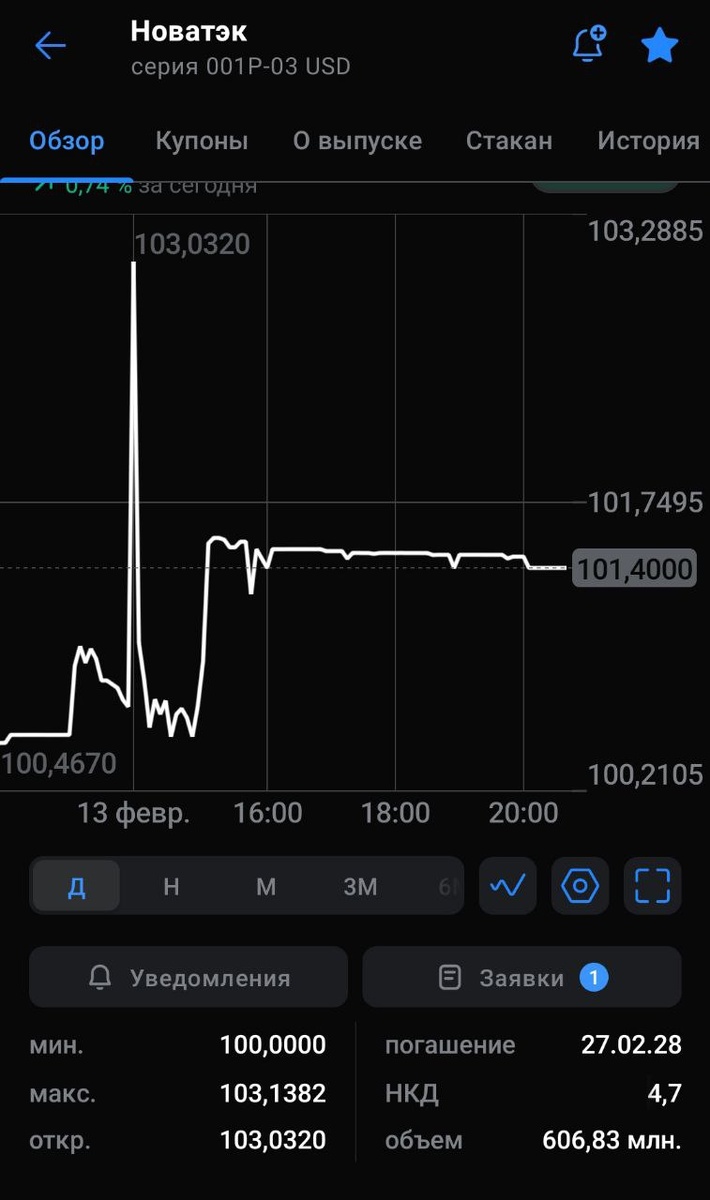
Task: Open the О выпуске tab
Action: (357, 141)
